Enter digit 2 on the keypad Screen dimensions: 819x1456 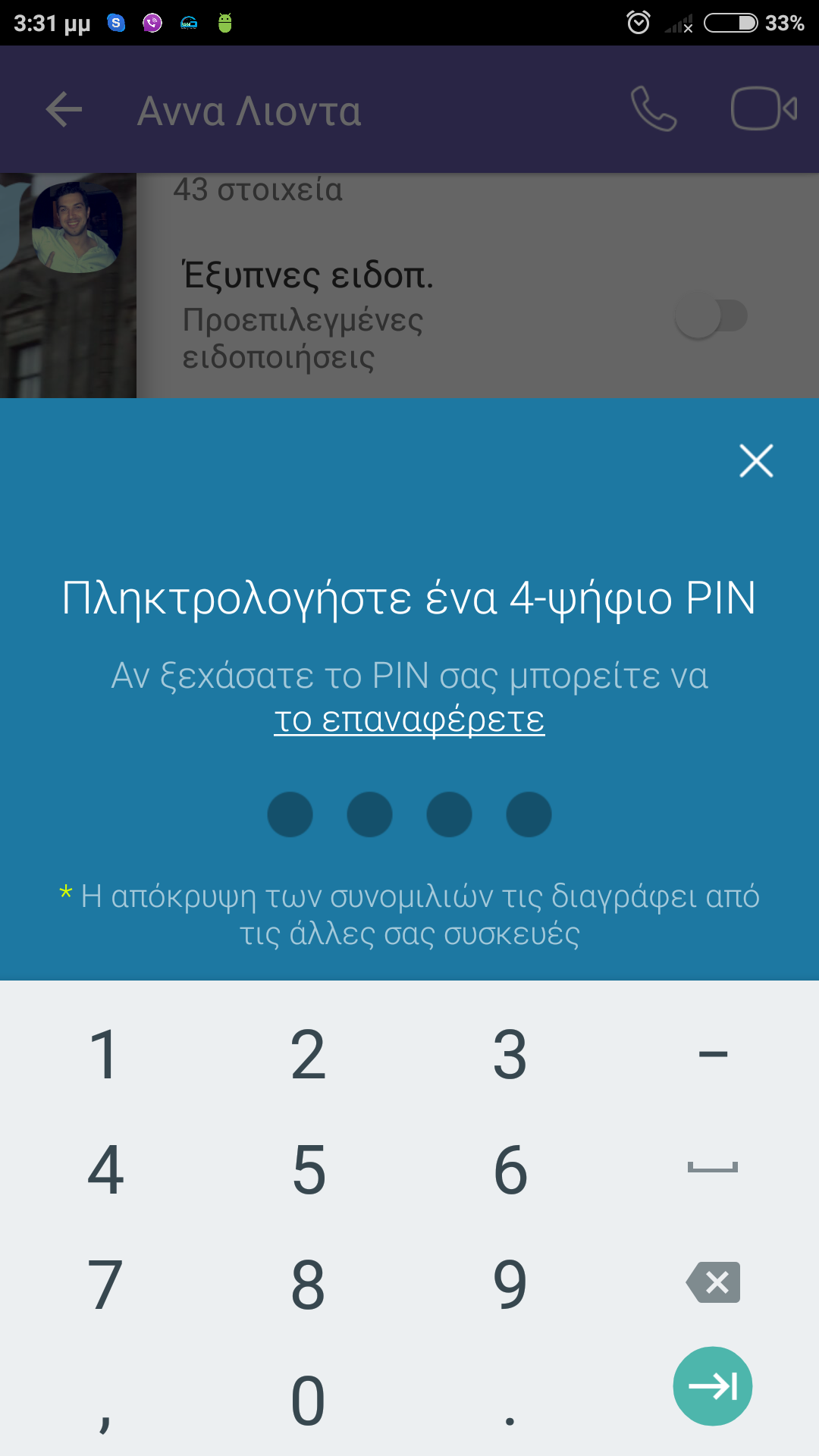click(308, 1054)
